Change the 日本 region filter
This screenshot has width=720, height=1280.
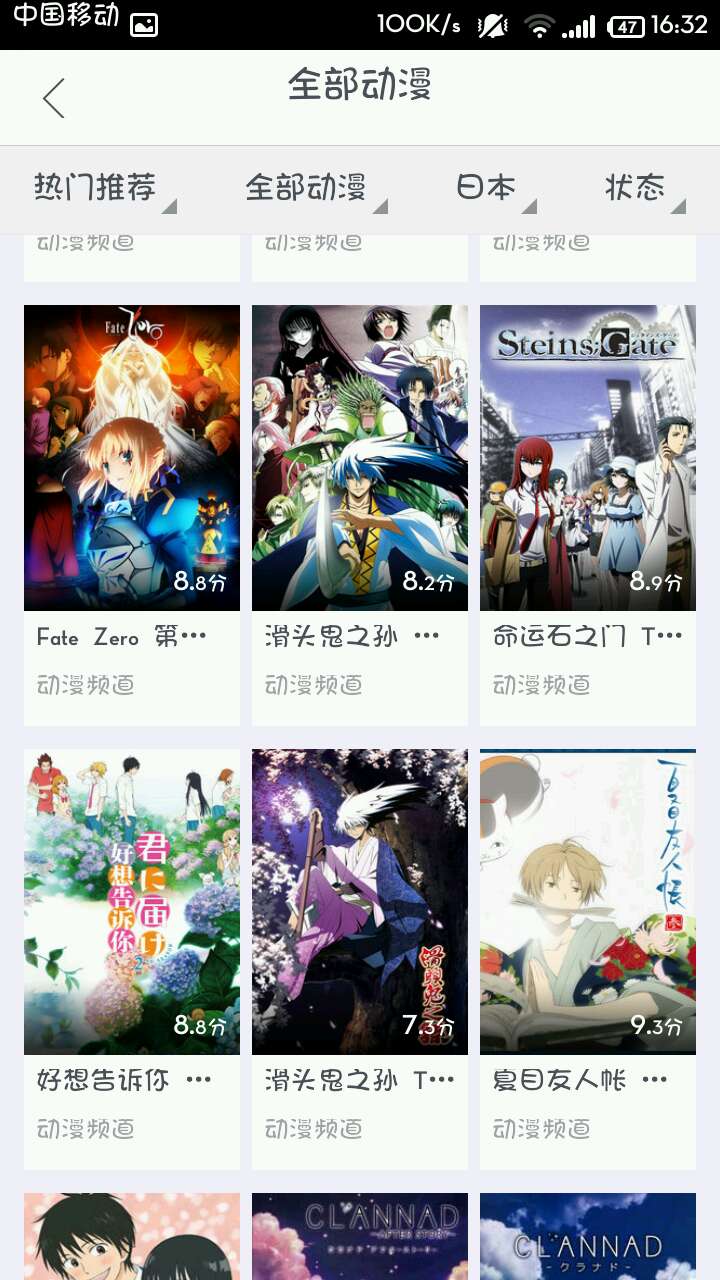(495, 188)
